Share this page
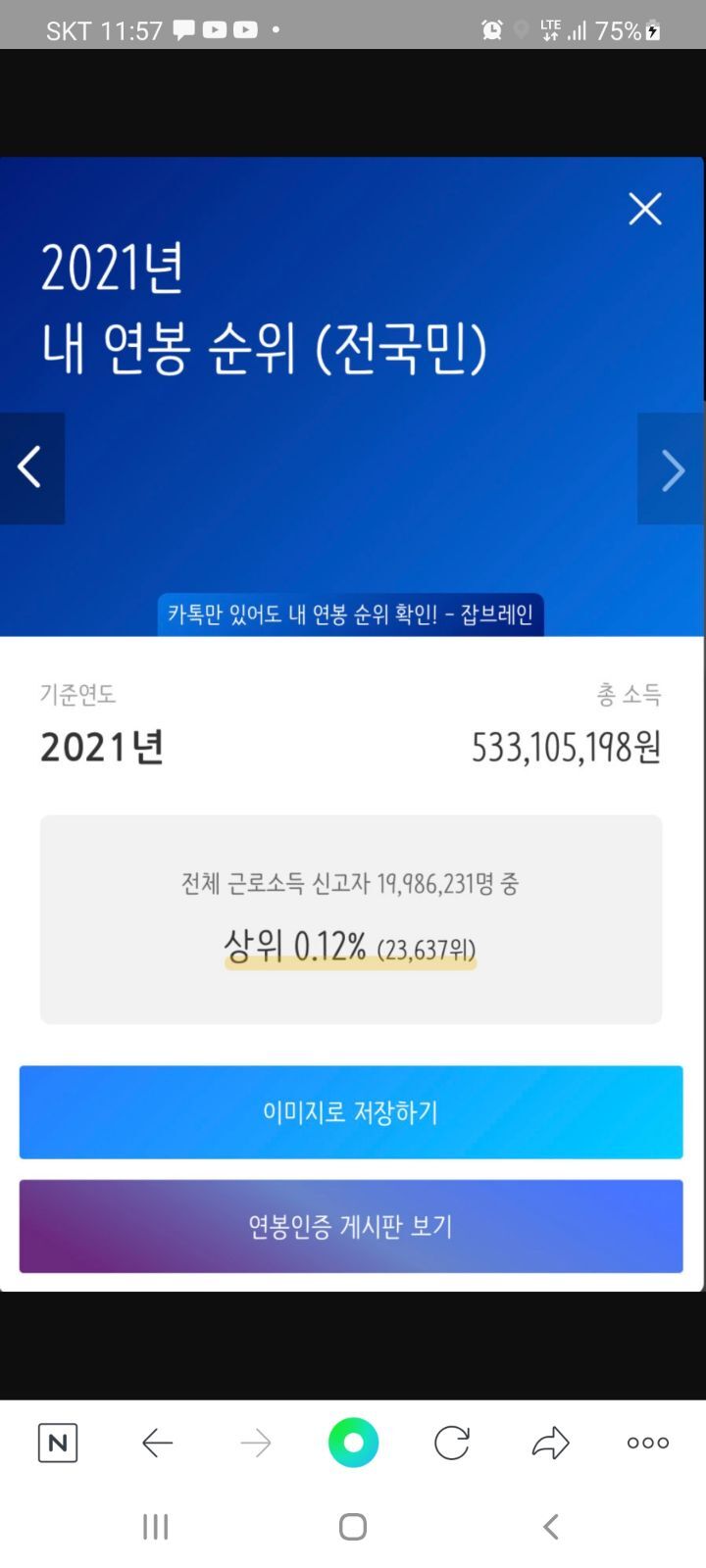The height and width of the screenshot is (1568, 706). 550,1443
